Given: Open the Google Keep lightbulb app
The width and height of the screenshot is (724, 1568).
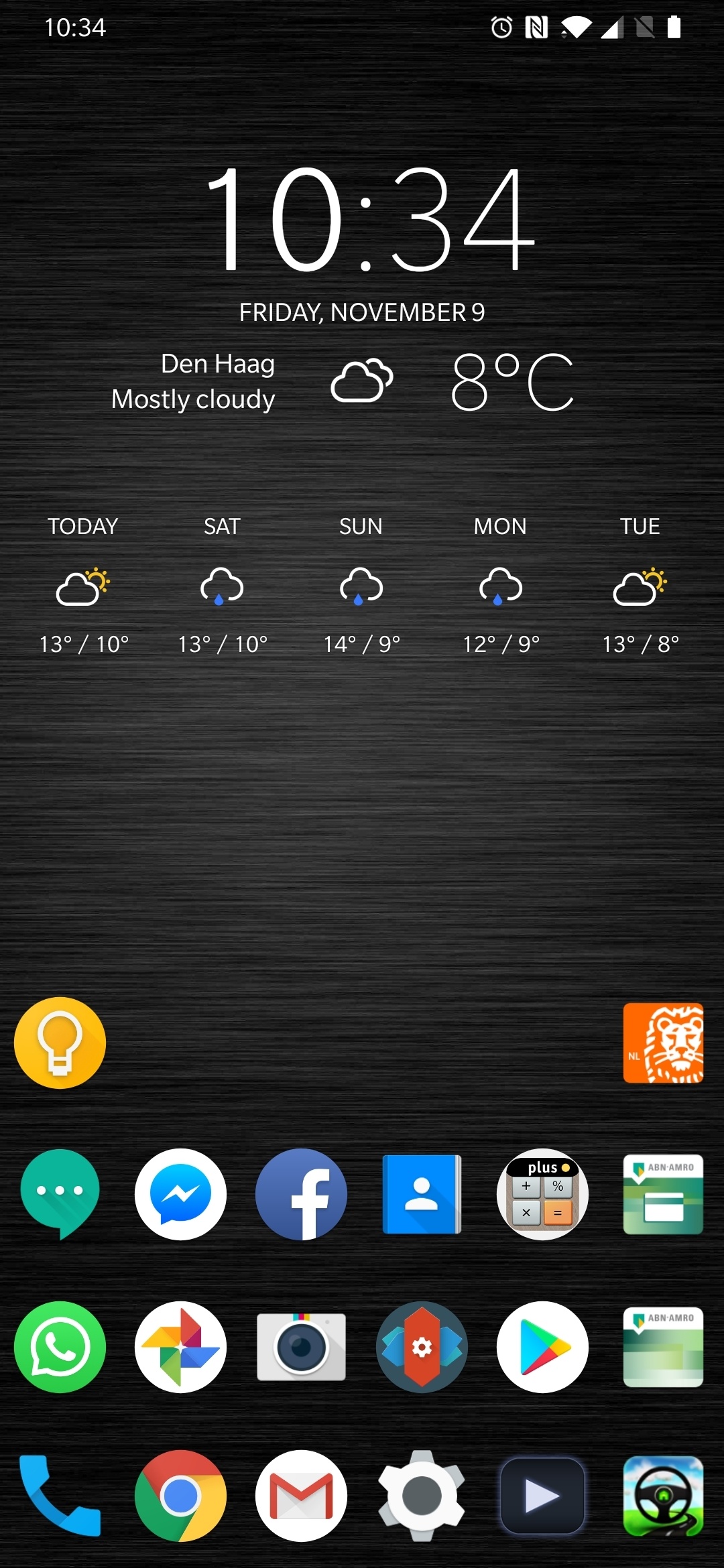Looking at the screenshot, I should (x=60, y=1043).
